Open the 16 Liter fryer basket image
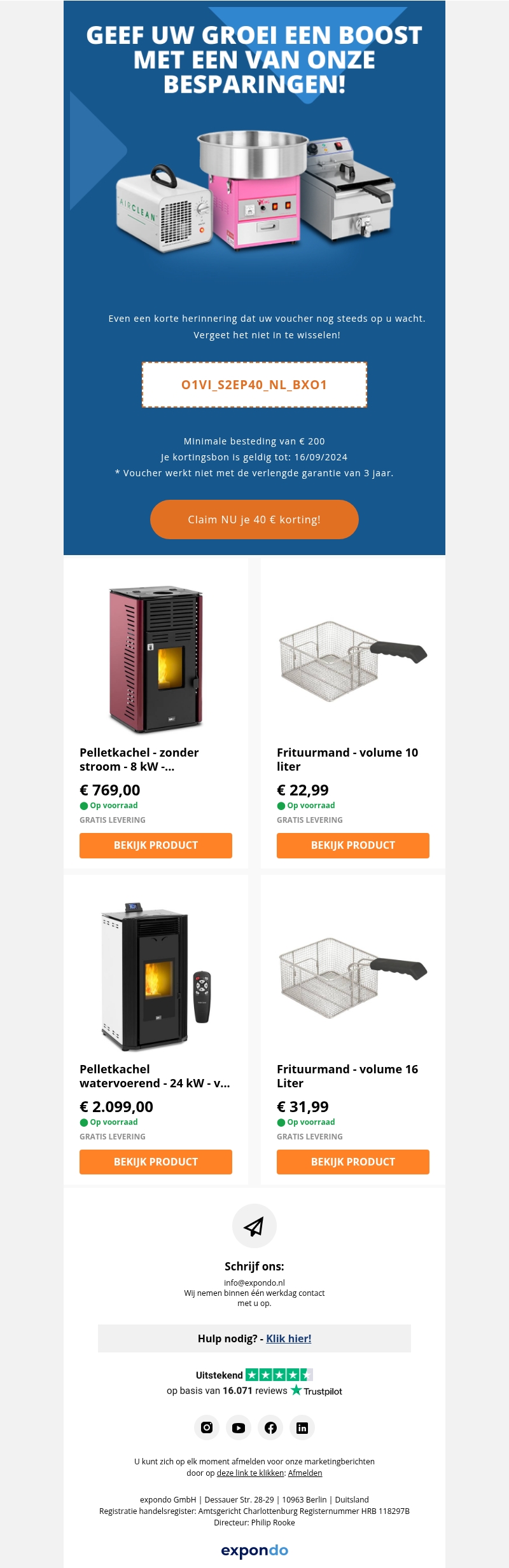This screenshot has height=1568, width=509. tap(353, 976)
